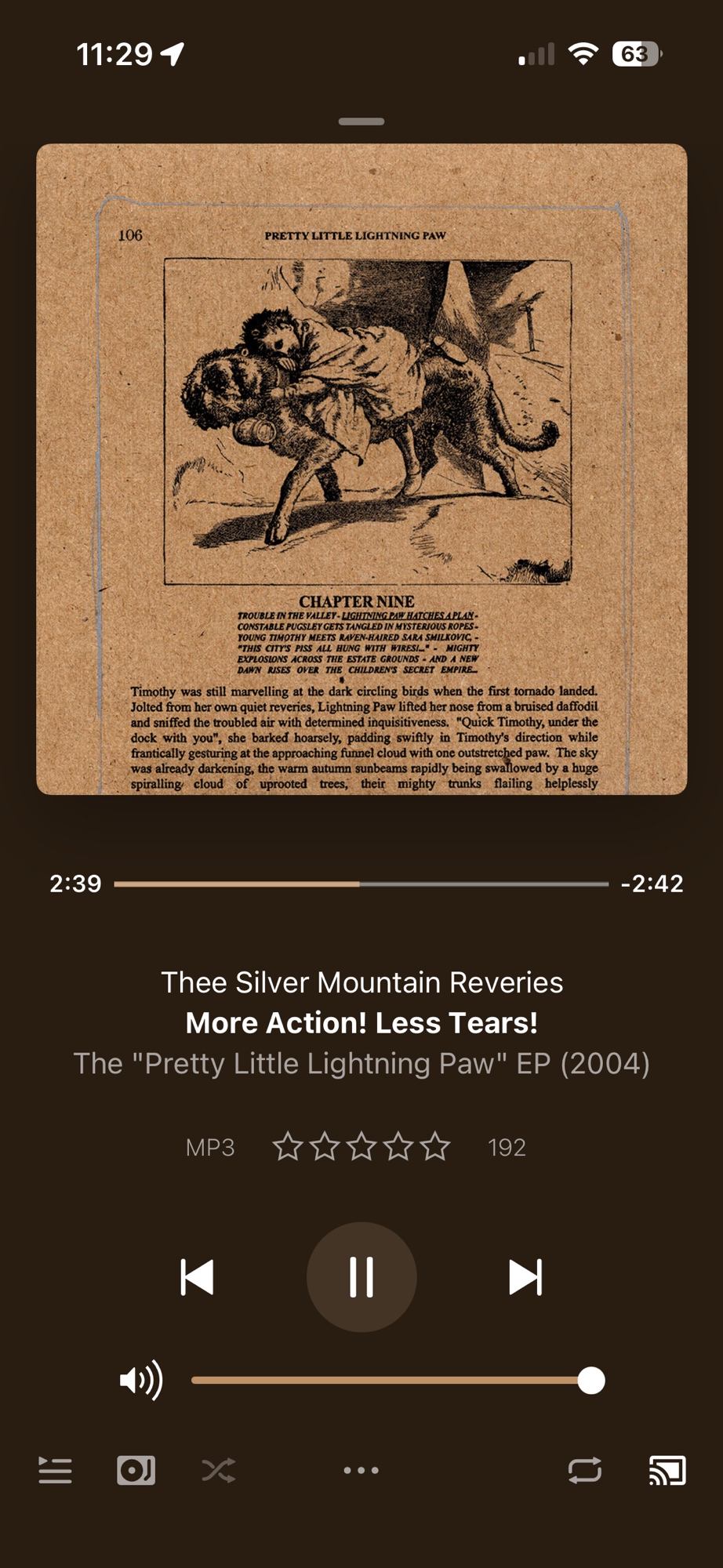
Task: Open the turntable speaker icon
Action: [x=136, y=1471]
